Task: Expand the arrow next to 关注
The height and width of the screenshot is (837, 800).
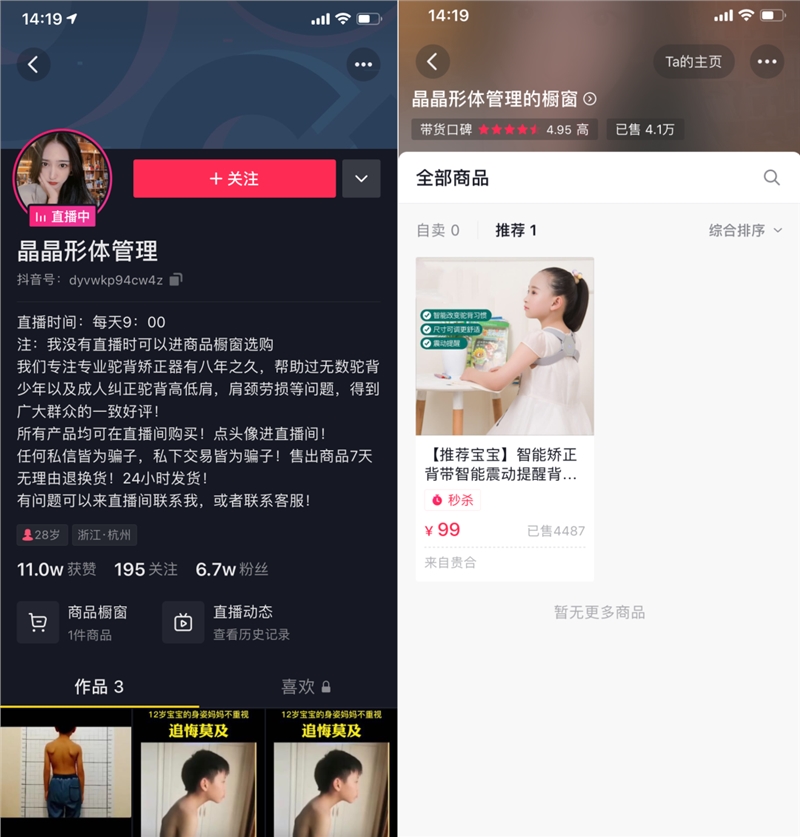Action: (361, 179)
